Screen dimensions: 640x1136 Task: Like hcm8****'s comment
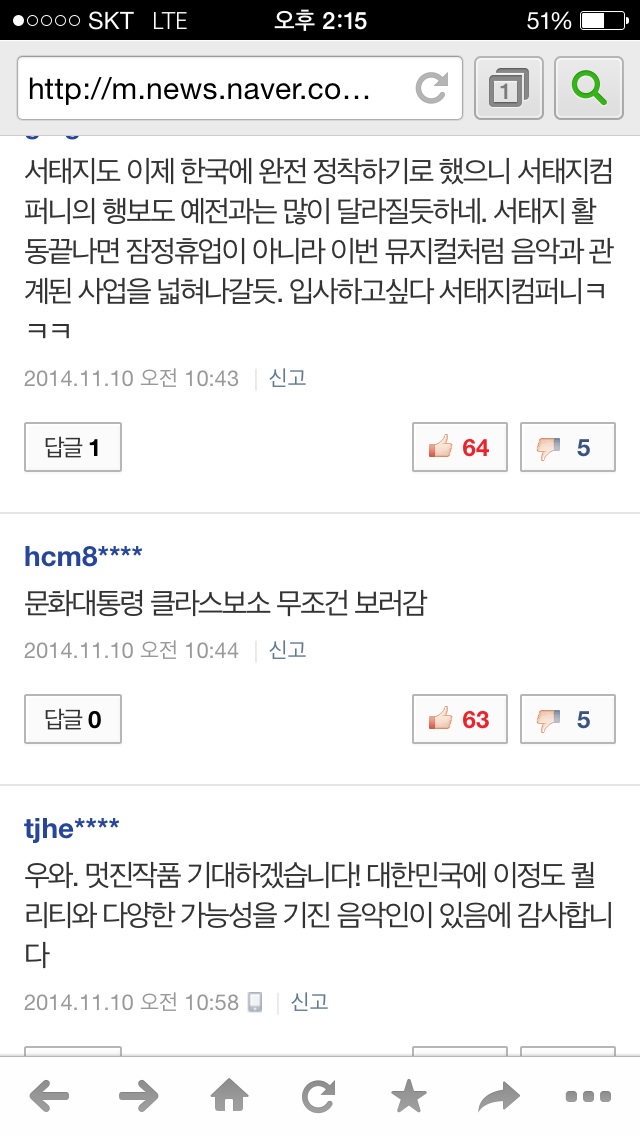[x=460, y=719]
